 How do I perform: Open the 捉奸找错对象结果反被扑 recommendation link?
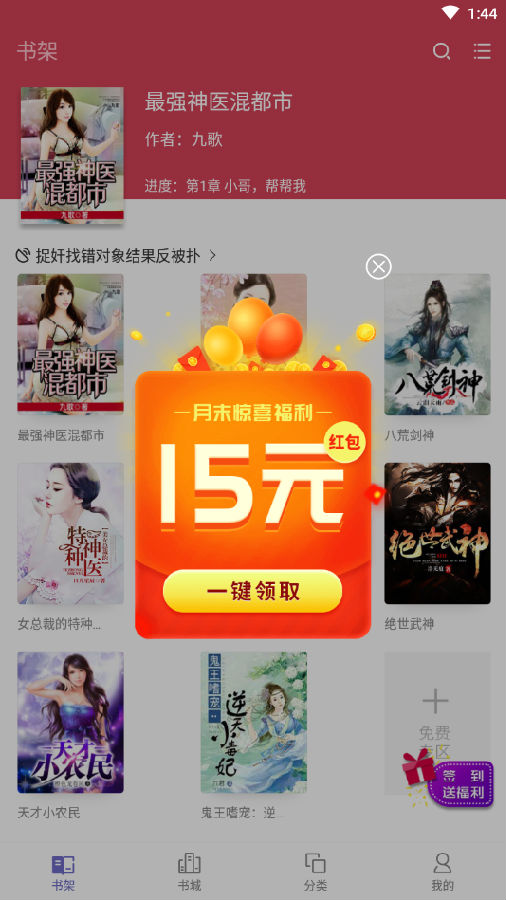[116, 255]
